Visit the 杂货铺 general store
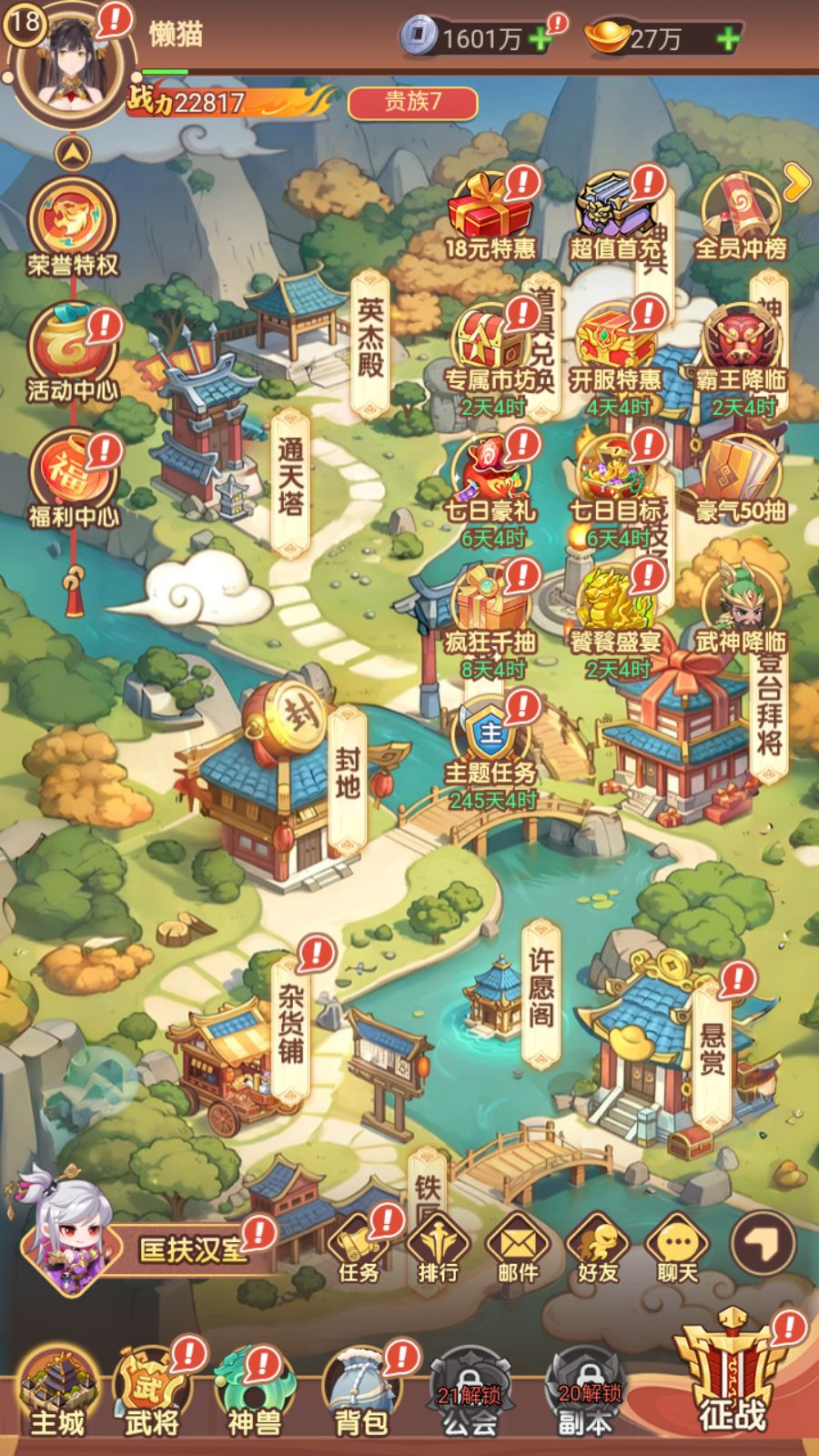Screen dimensions: 819x1456 point(227,1056)
